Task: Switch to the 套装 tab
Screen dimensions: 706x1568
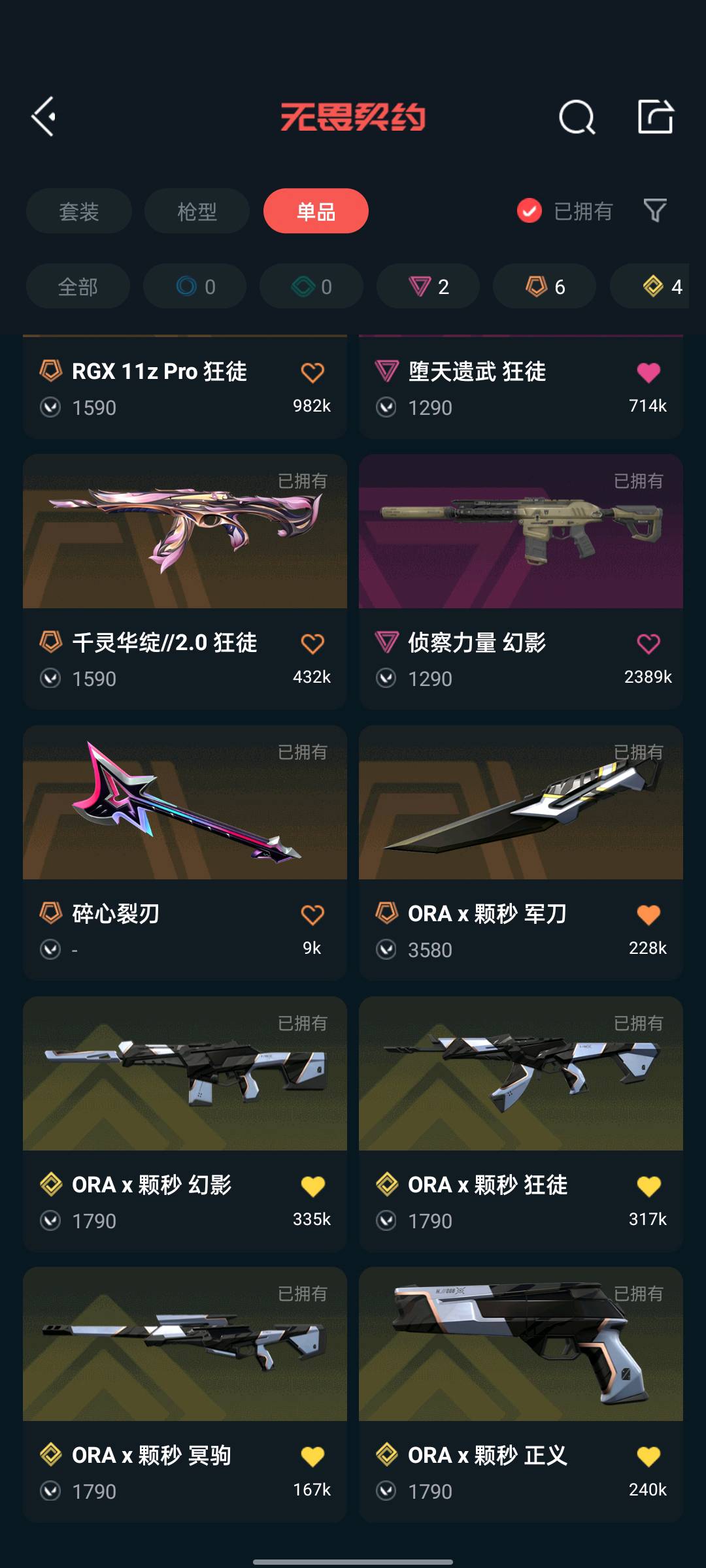Action: [x=79, y=211]
